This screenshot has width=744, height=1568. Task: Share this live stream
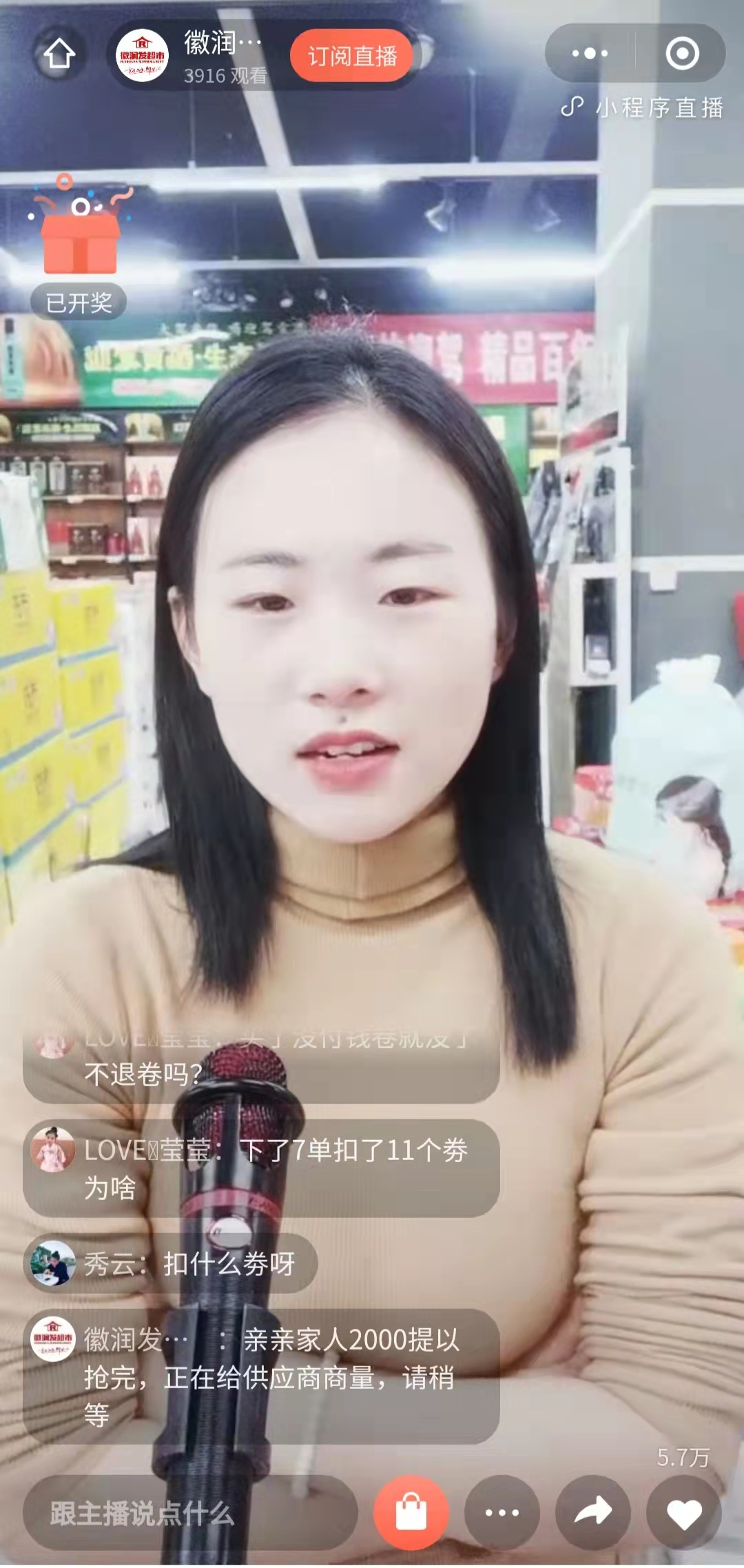pyautogui.click(x=592, y=1513)
